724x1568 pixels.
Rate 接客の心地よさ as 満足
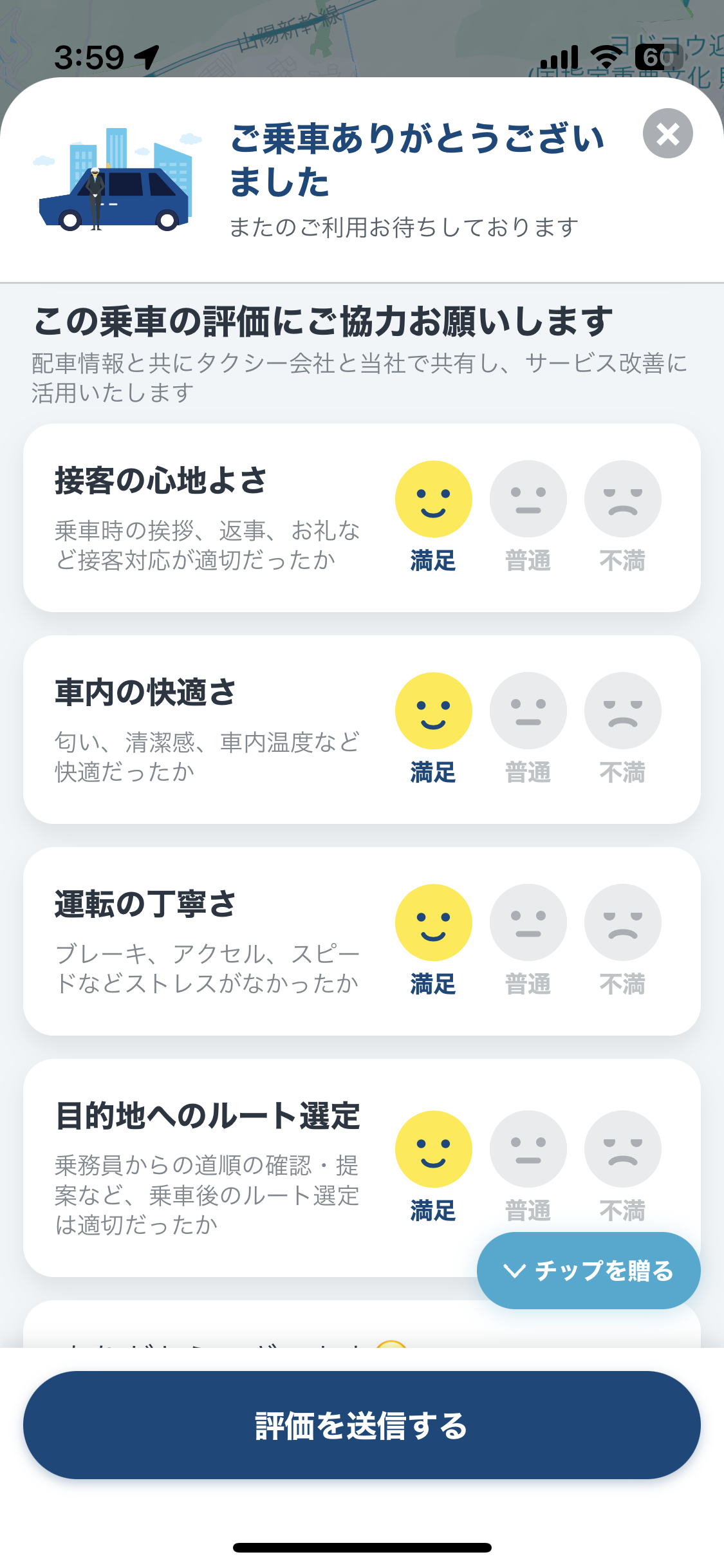point(433,499)
